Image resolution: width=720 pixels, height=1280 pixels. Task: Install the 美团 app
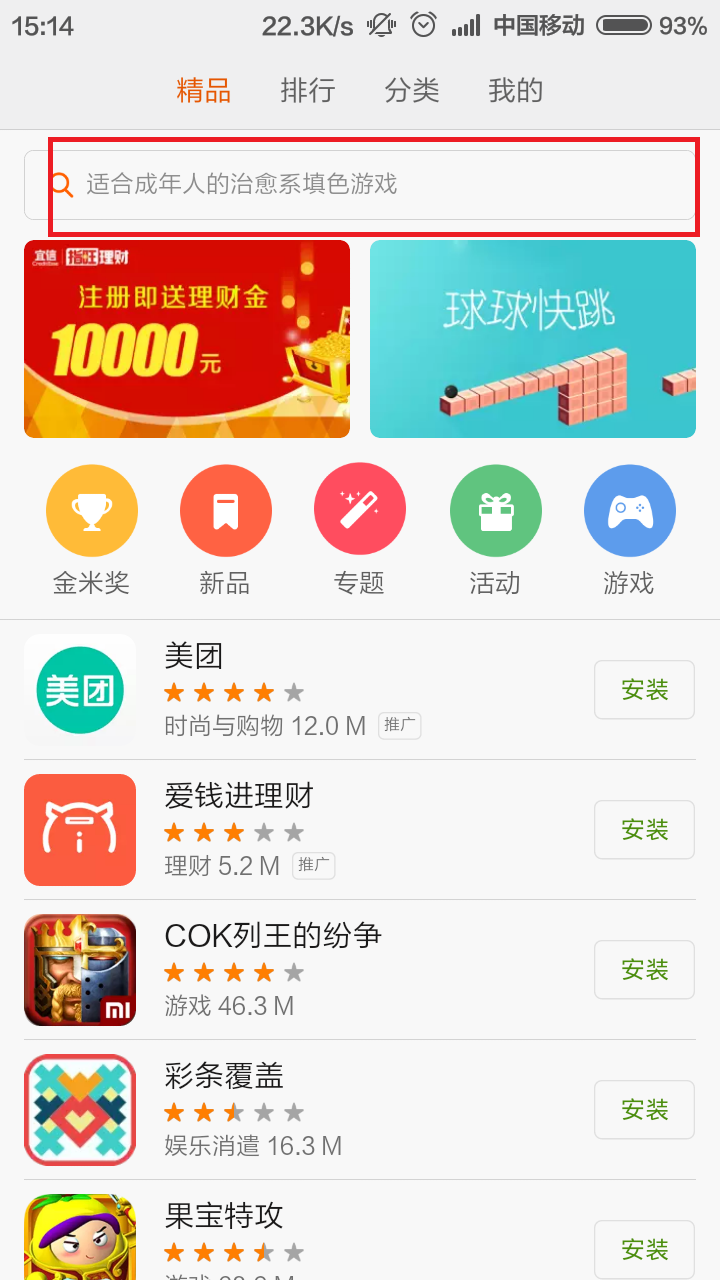(644, 690)
